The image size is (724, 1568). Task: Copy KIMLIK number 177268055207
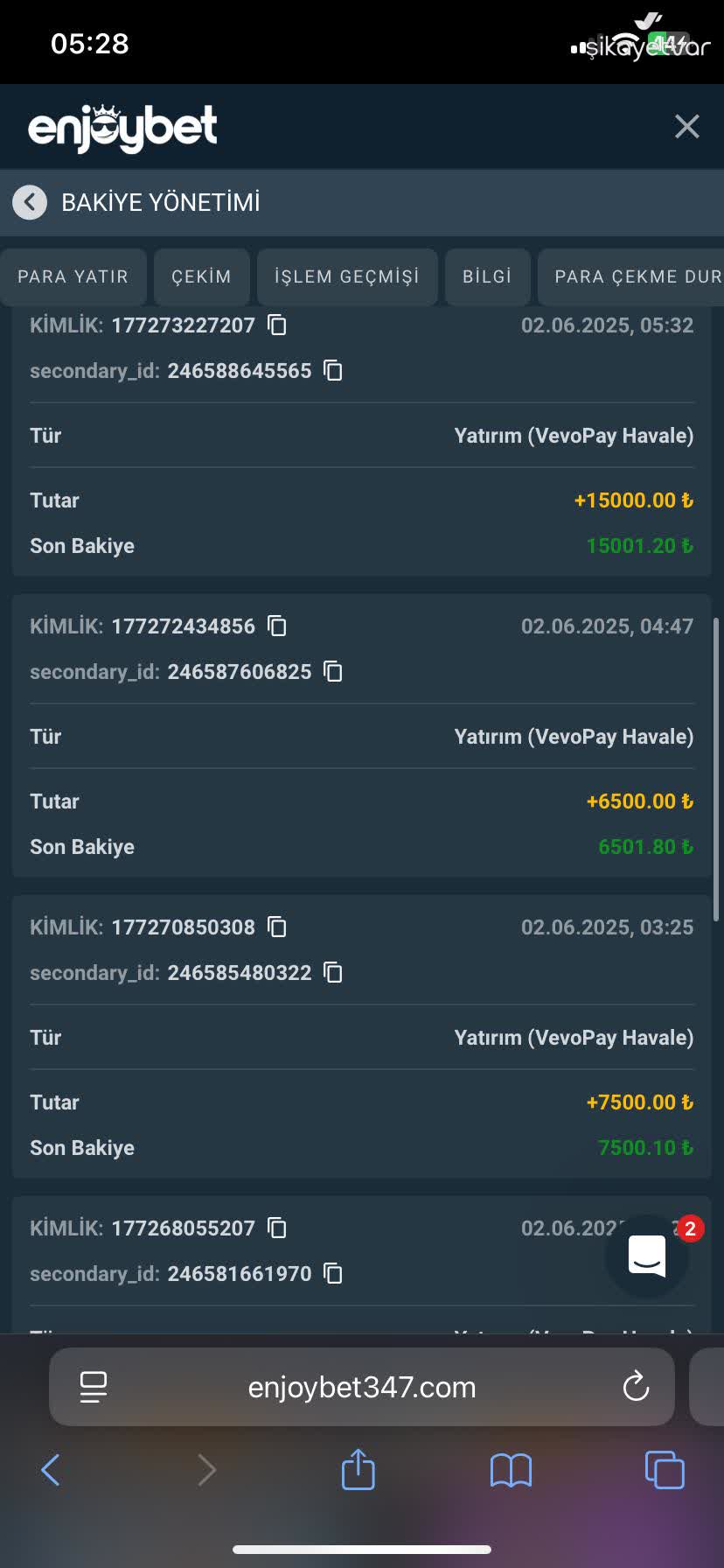pyautogui.click(x=276, y=1228)
